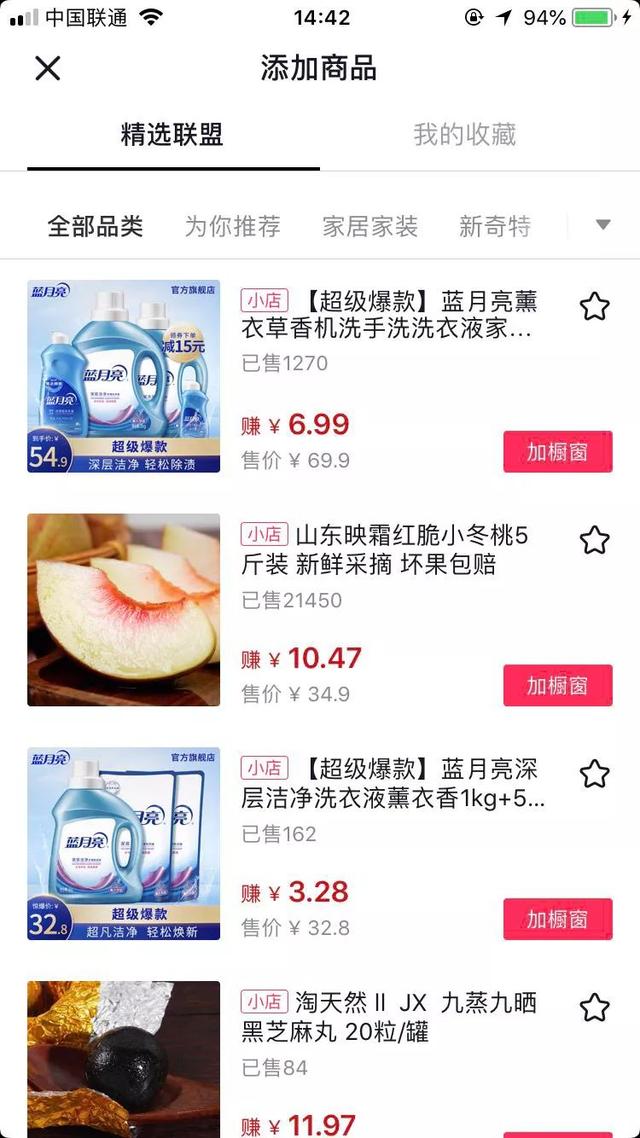Favorite the 蓝月亮深层洁净 detergent

[595, 773]
